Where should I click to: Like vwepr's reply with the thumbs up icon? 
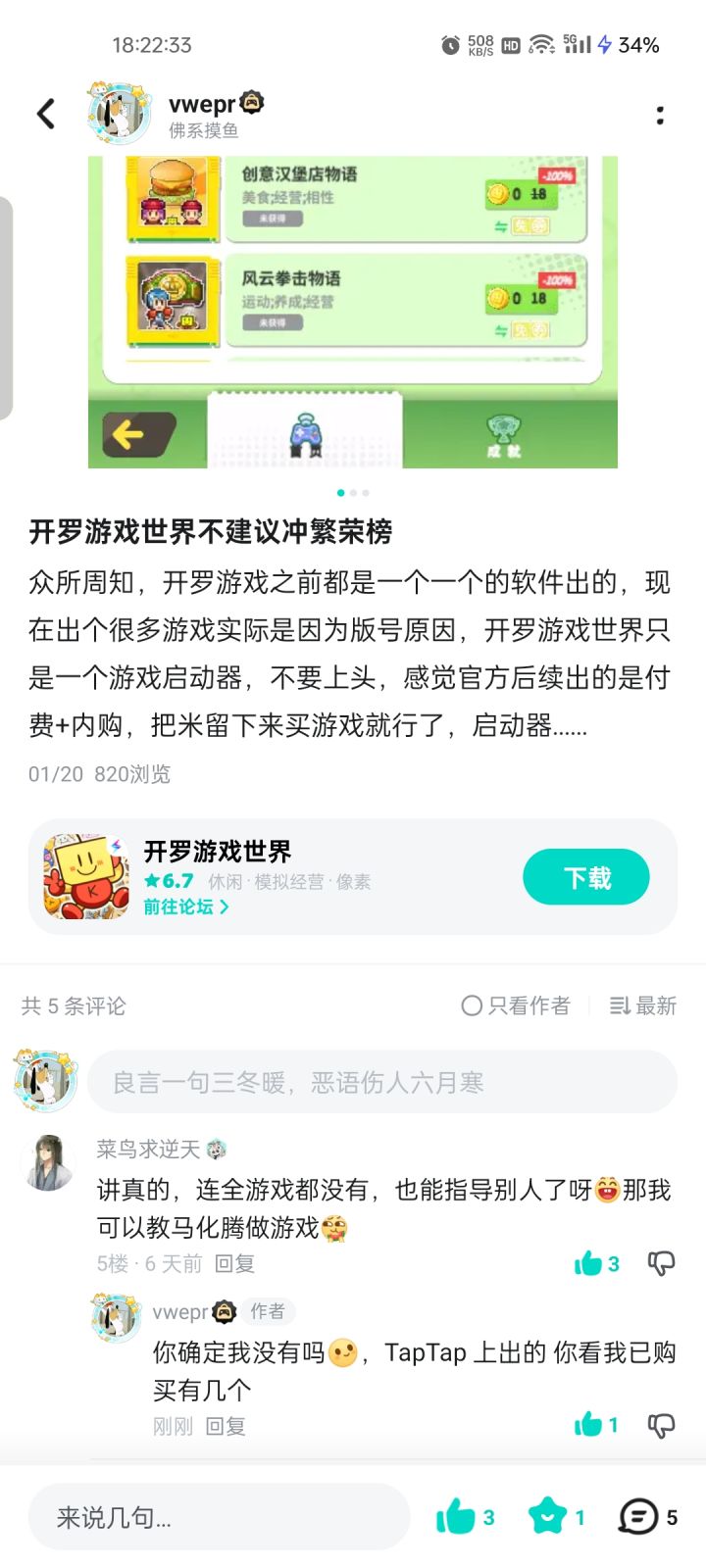[x=588, y=1425]
